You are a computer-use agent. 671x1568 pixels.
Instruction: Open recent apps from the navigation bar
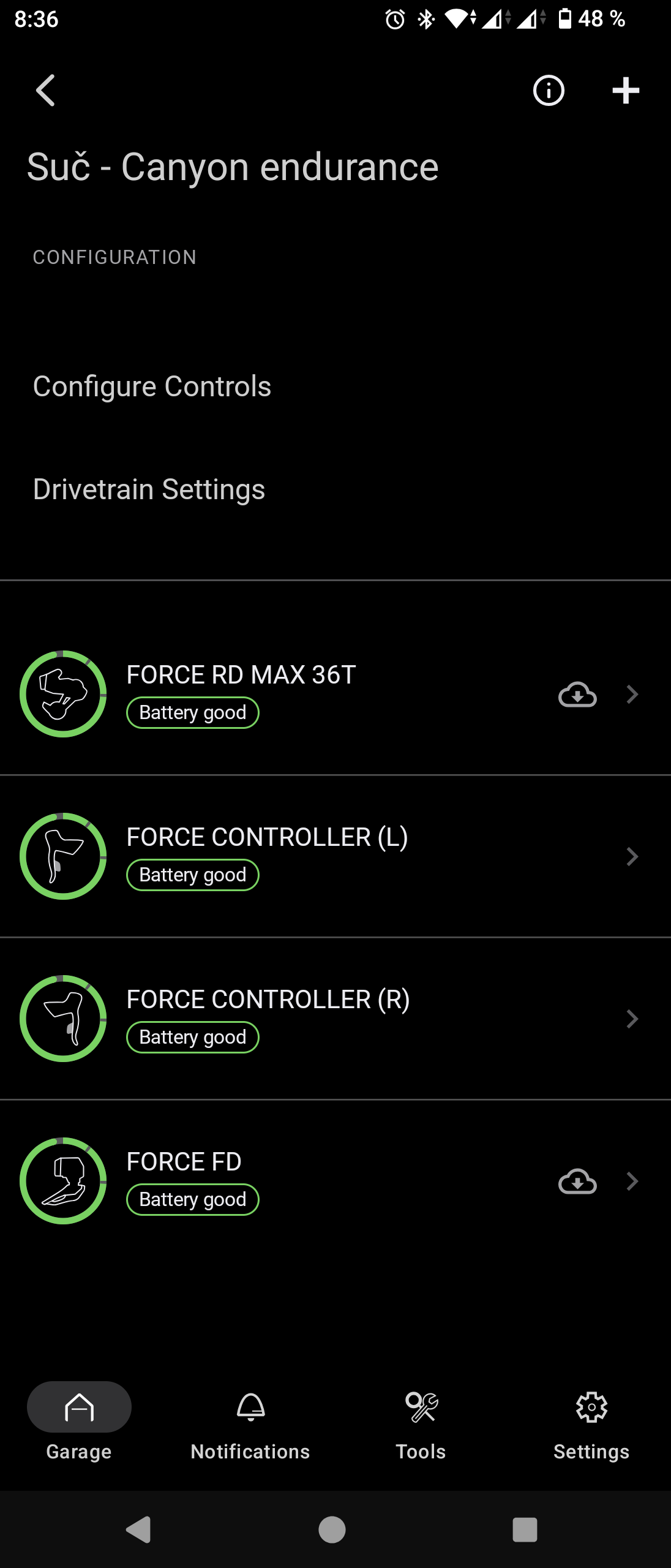[525, 1529]
